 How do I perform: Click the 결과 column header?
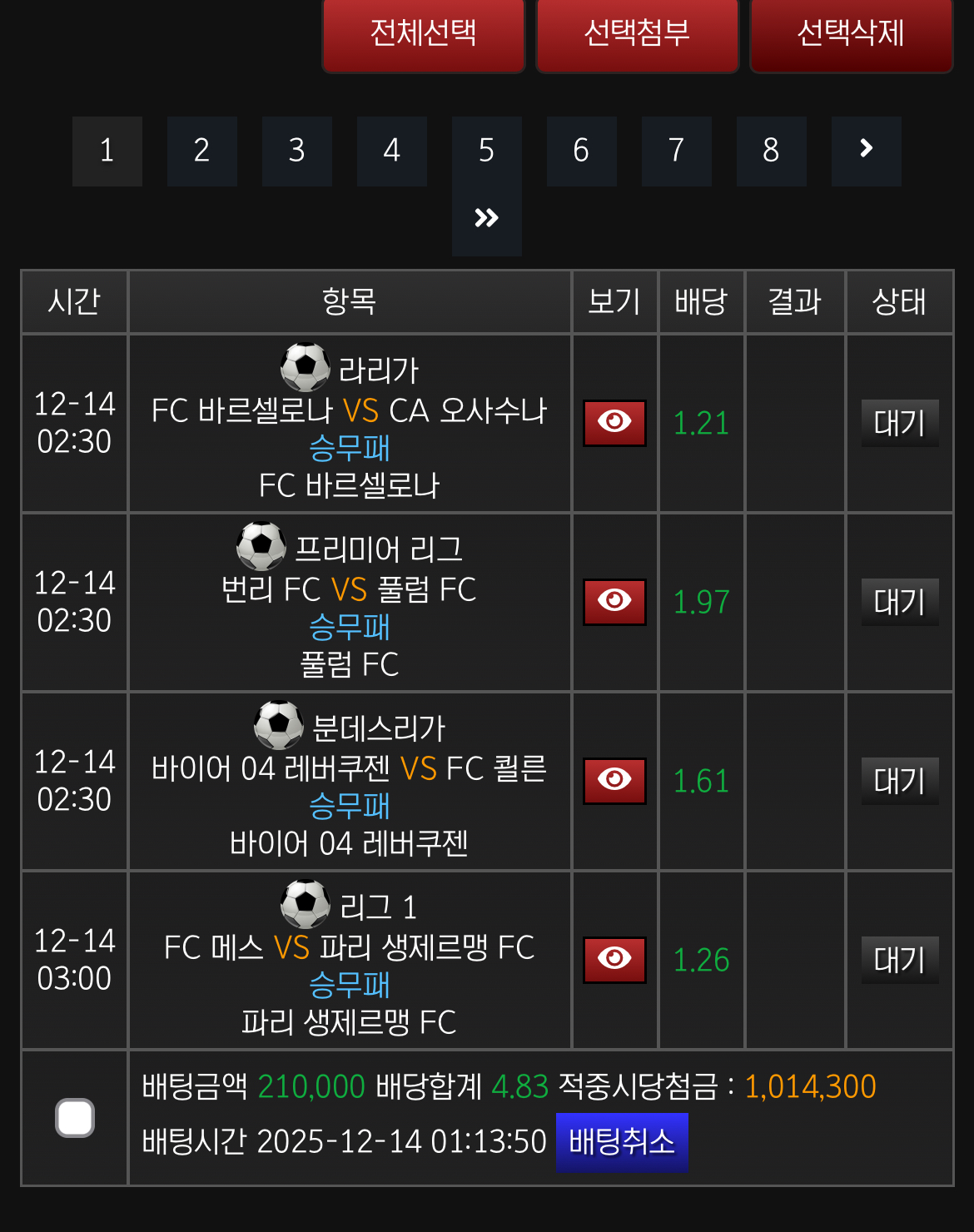click(794, 301)
